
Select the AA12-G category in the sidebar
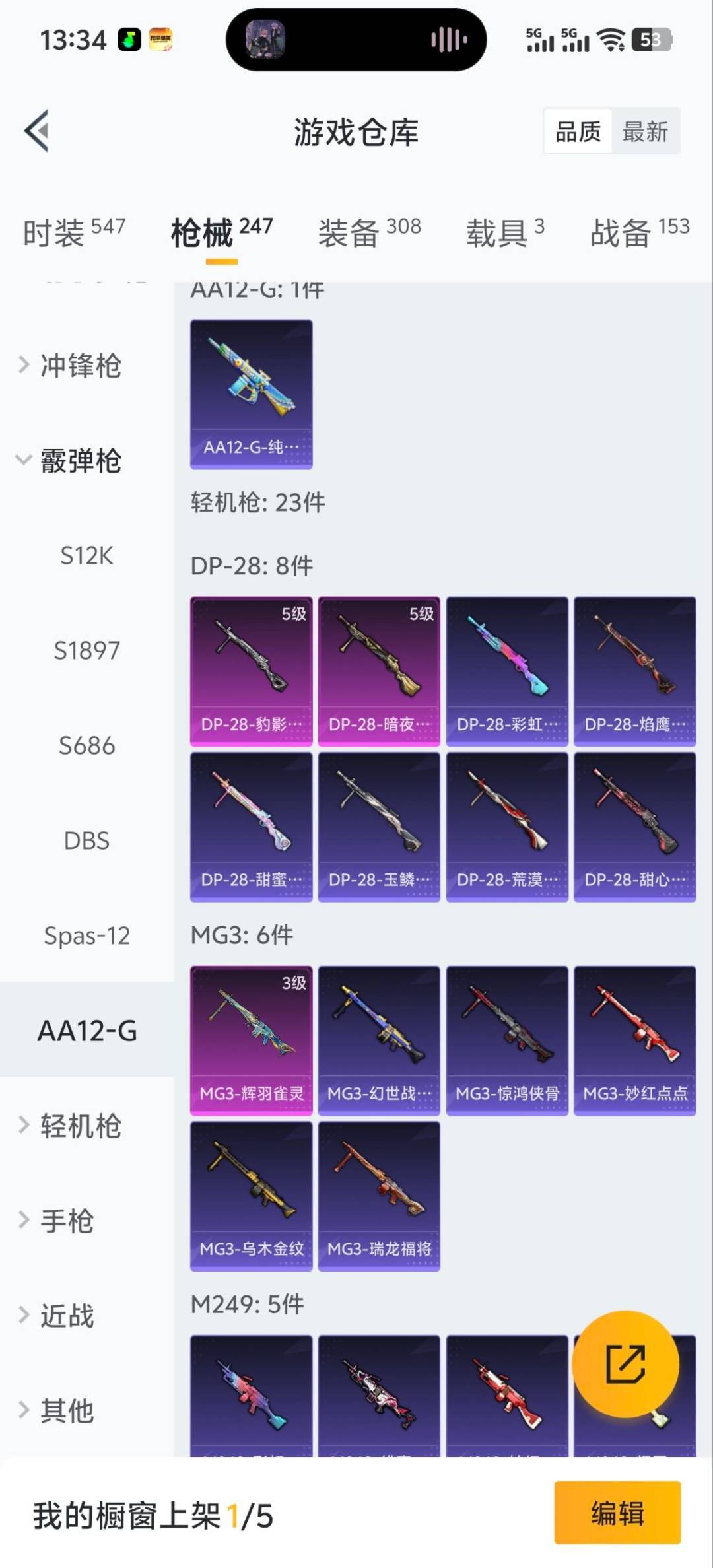[x=86, y=1030]
